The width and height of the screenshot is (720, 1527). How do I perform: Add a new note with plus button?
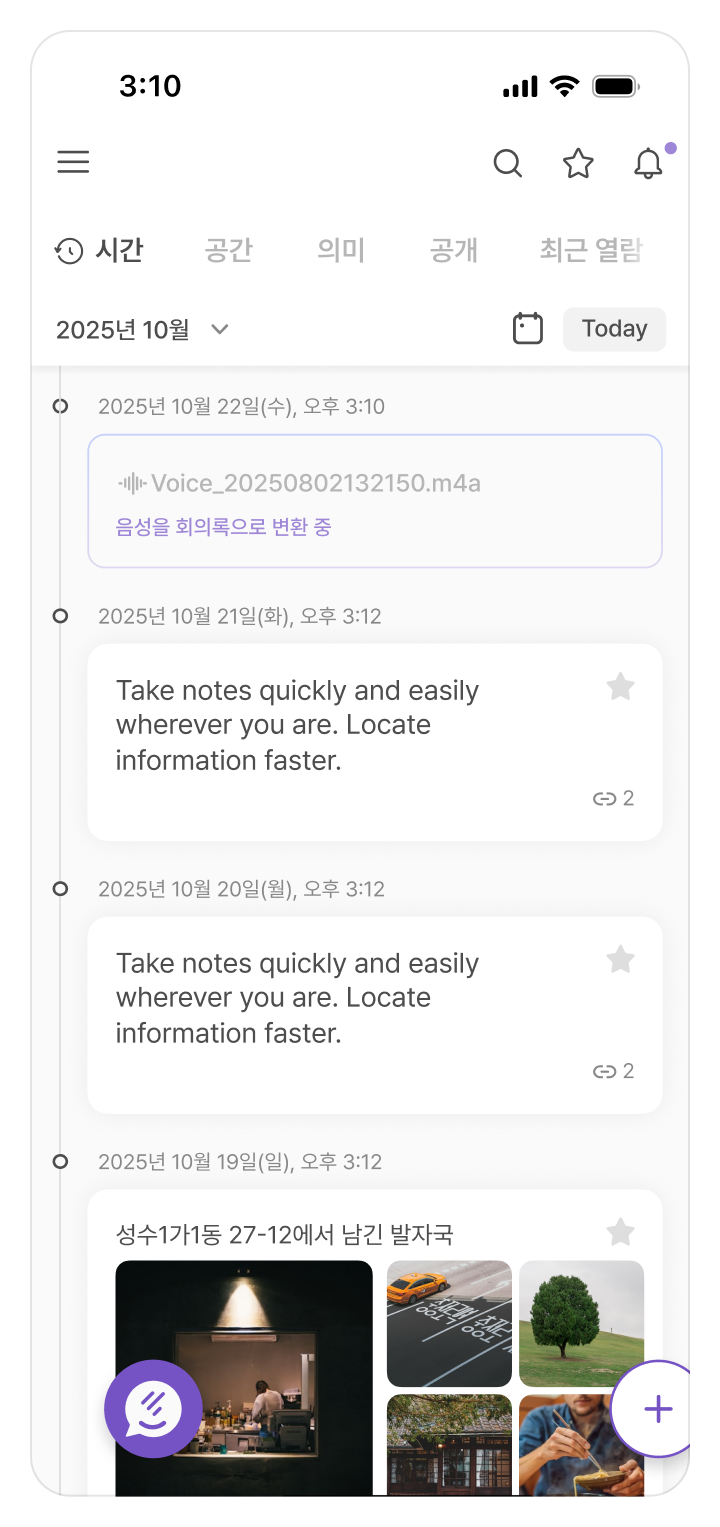point(657,1409)
